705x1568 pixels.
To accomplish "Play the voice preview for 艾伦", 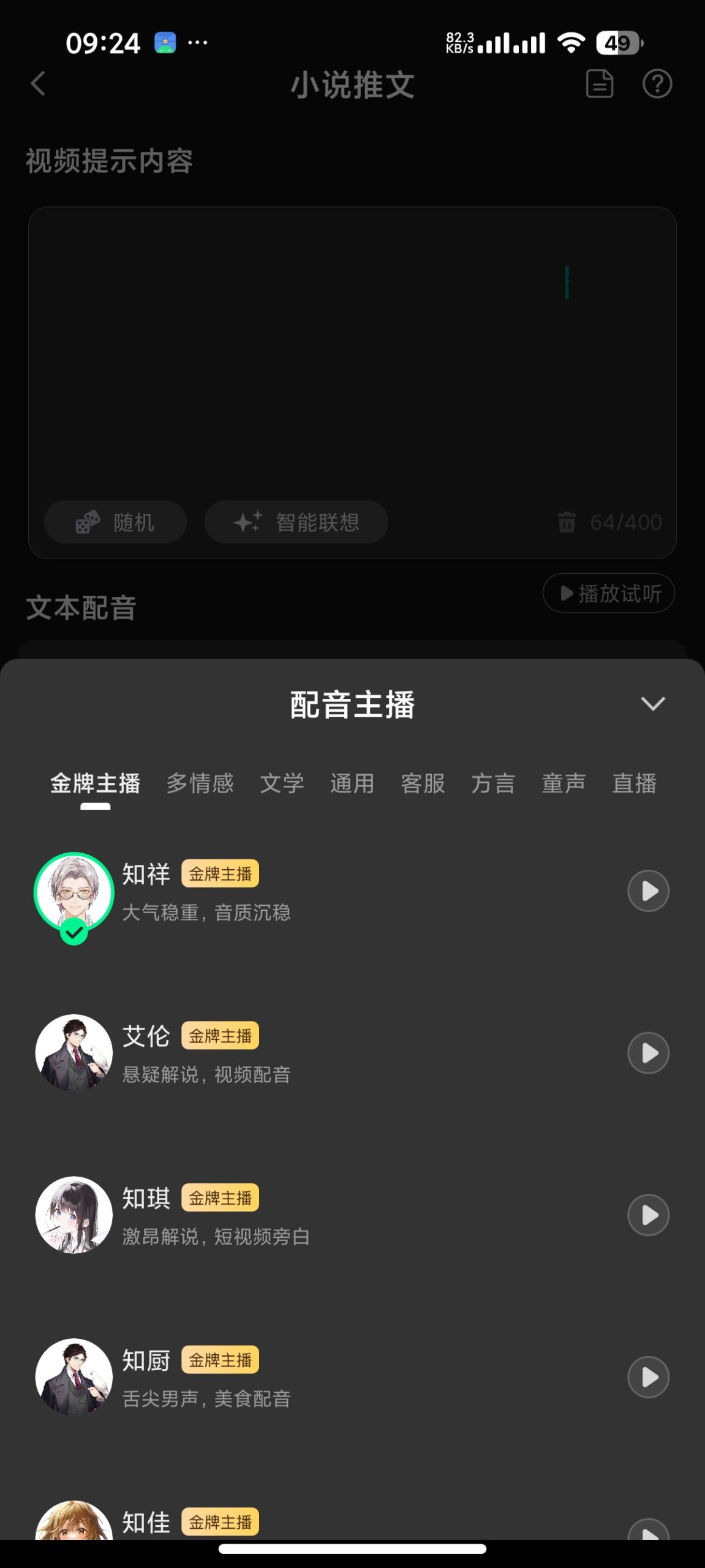I will (648, 1053).
